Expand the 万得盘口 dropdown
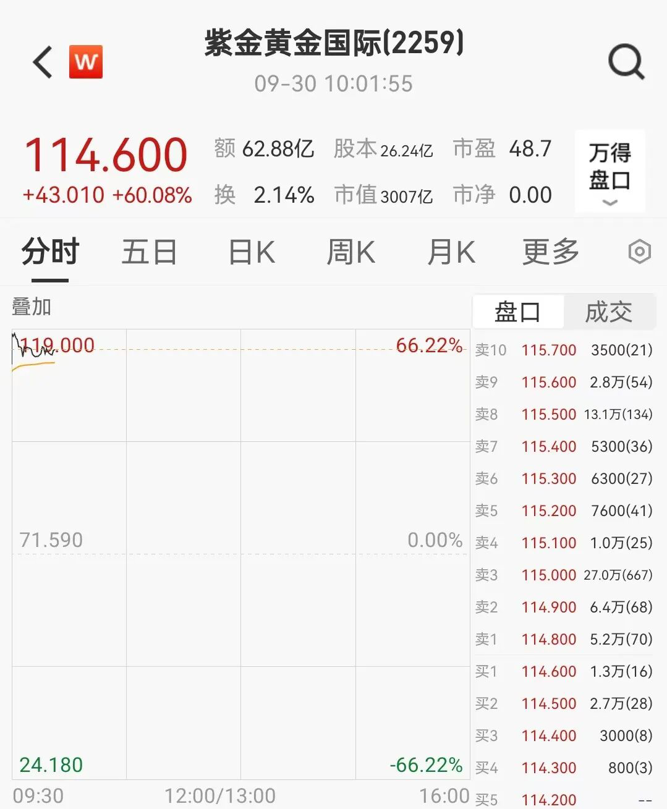 point(609,173)
